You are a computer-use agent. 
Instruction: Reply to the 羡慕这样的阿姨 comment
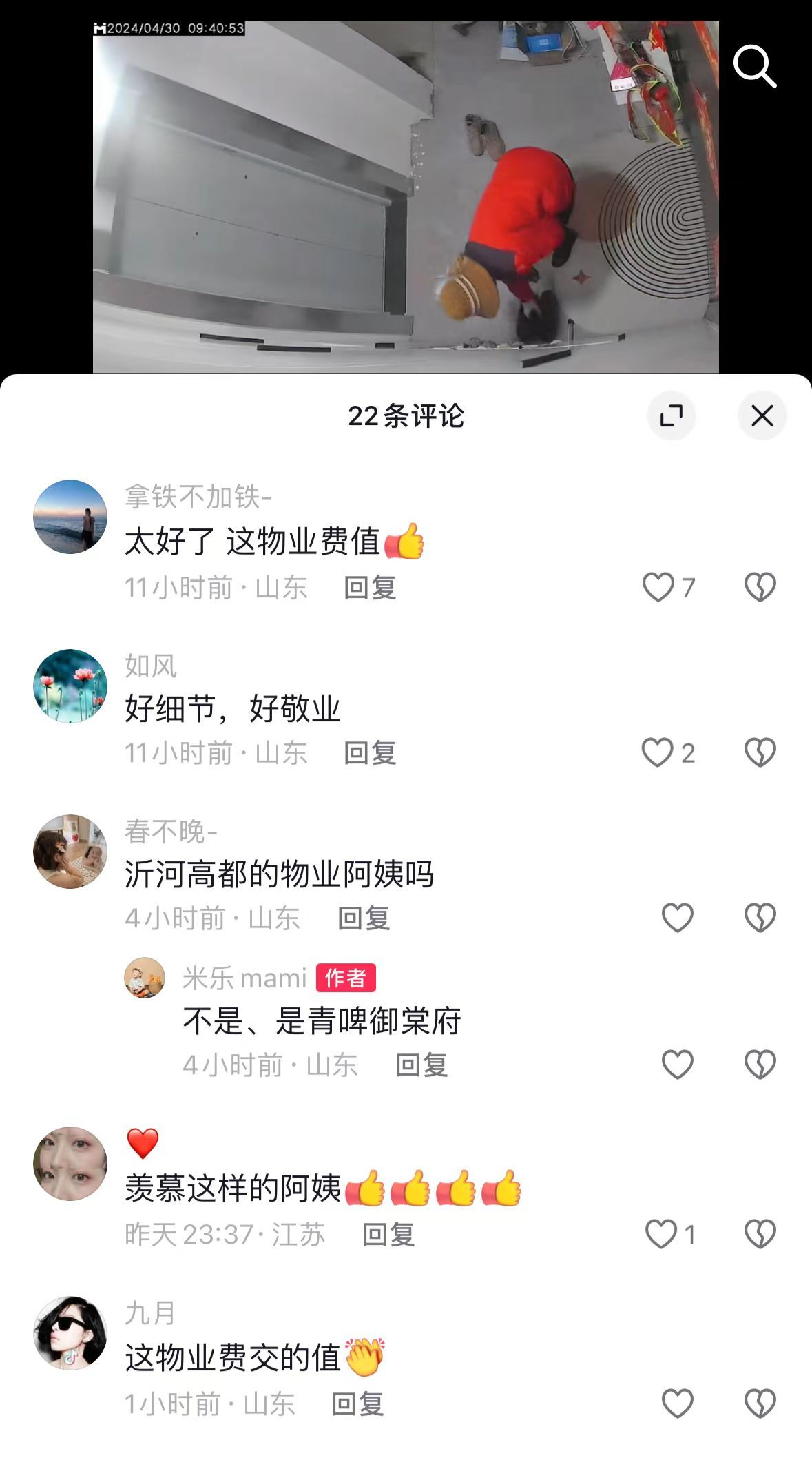click(388, 1235)
